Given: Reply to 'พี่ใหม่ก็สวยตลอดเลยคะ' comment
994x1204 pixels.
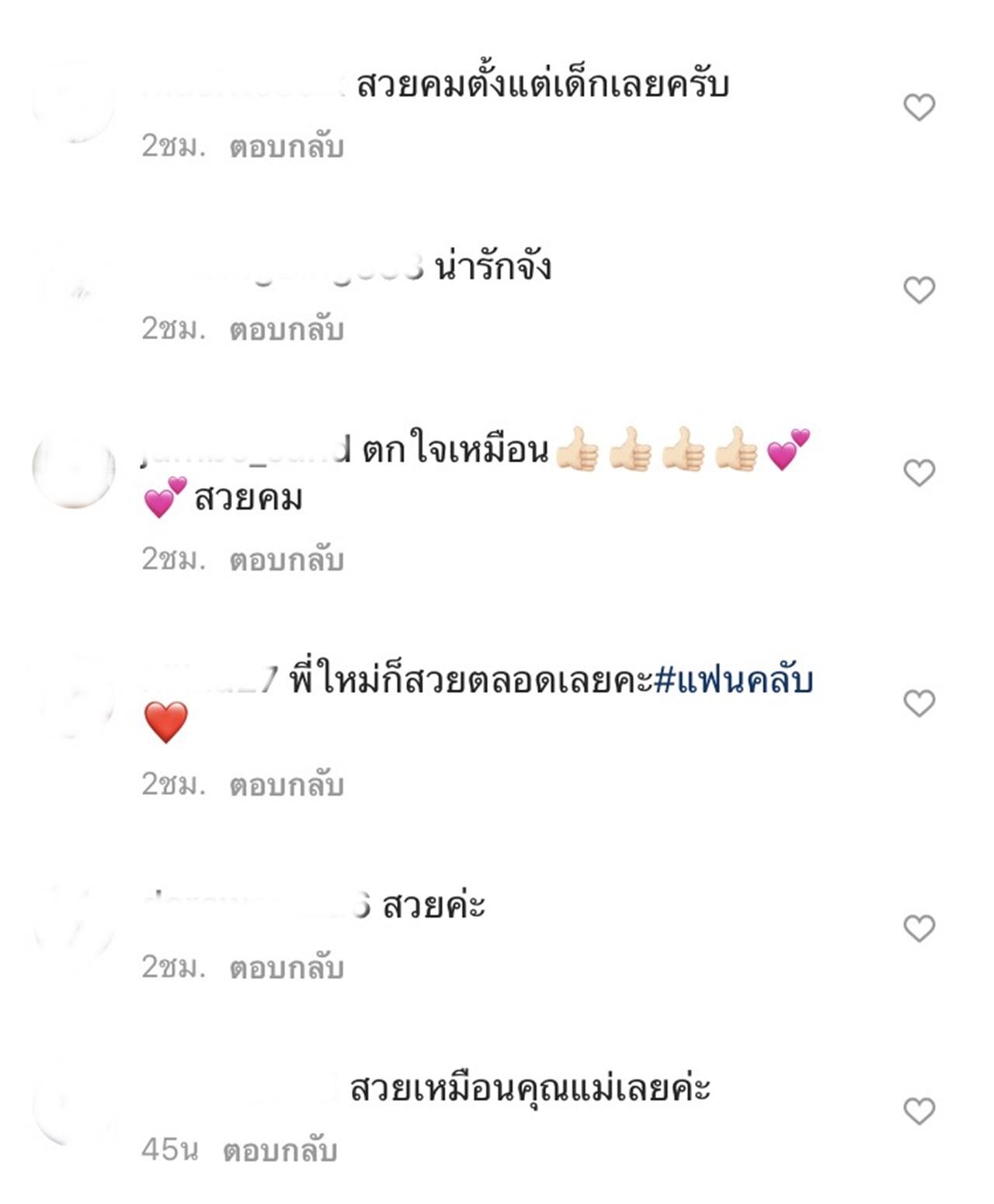Looking at the screenshot, I should 286,785.
